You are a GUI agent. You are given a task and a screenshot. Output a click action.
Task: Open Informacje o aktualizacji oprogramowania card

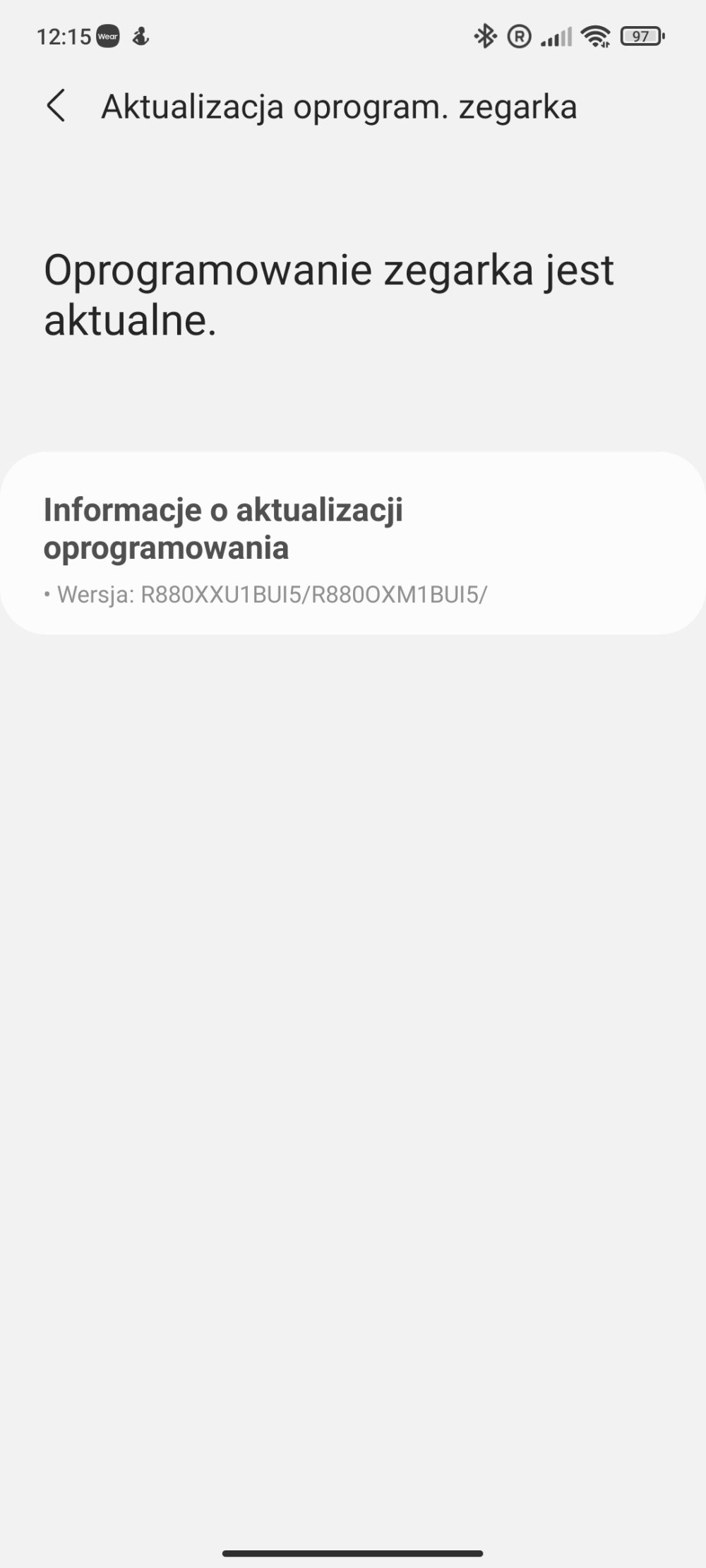pos(353,543)
